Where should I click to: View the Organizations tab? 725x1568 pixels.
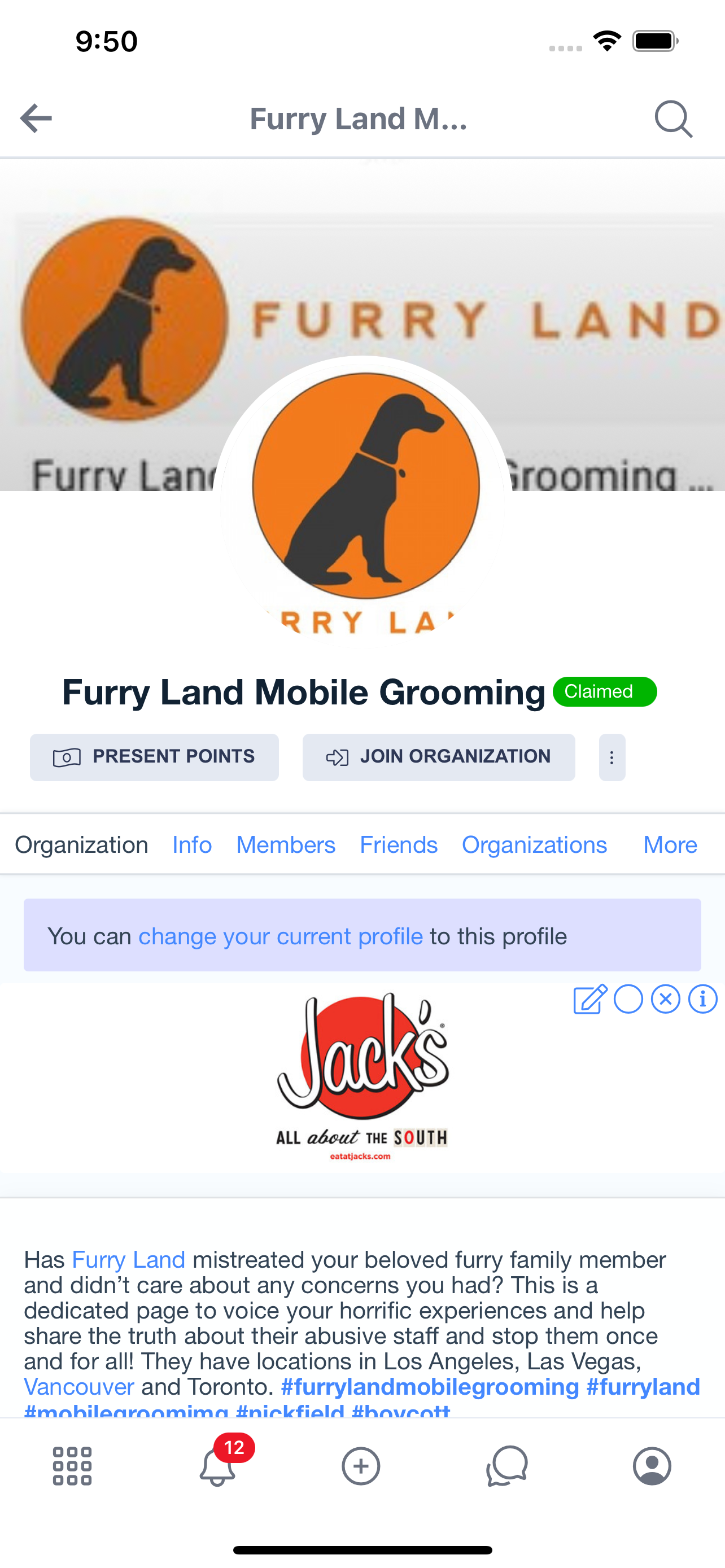(x=534, y=844)
